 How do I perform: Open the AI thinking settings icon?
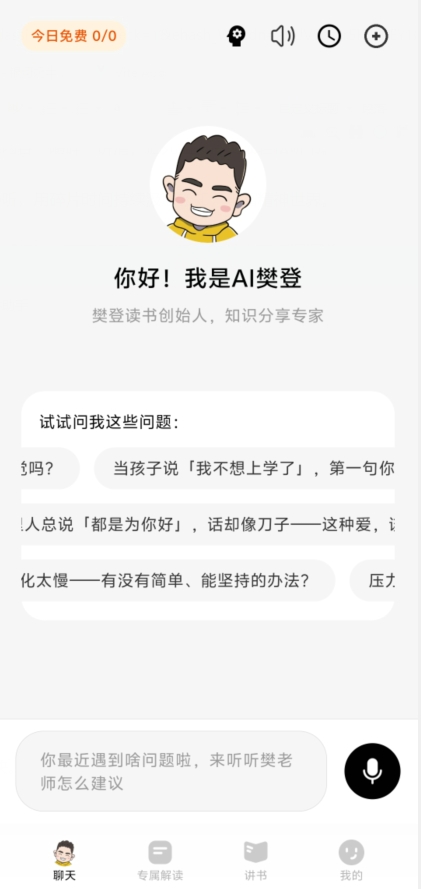(236, 36)
